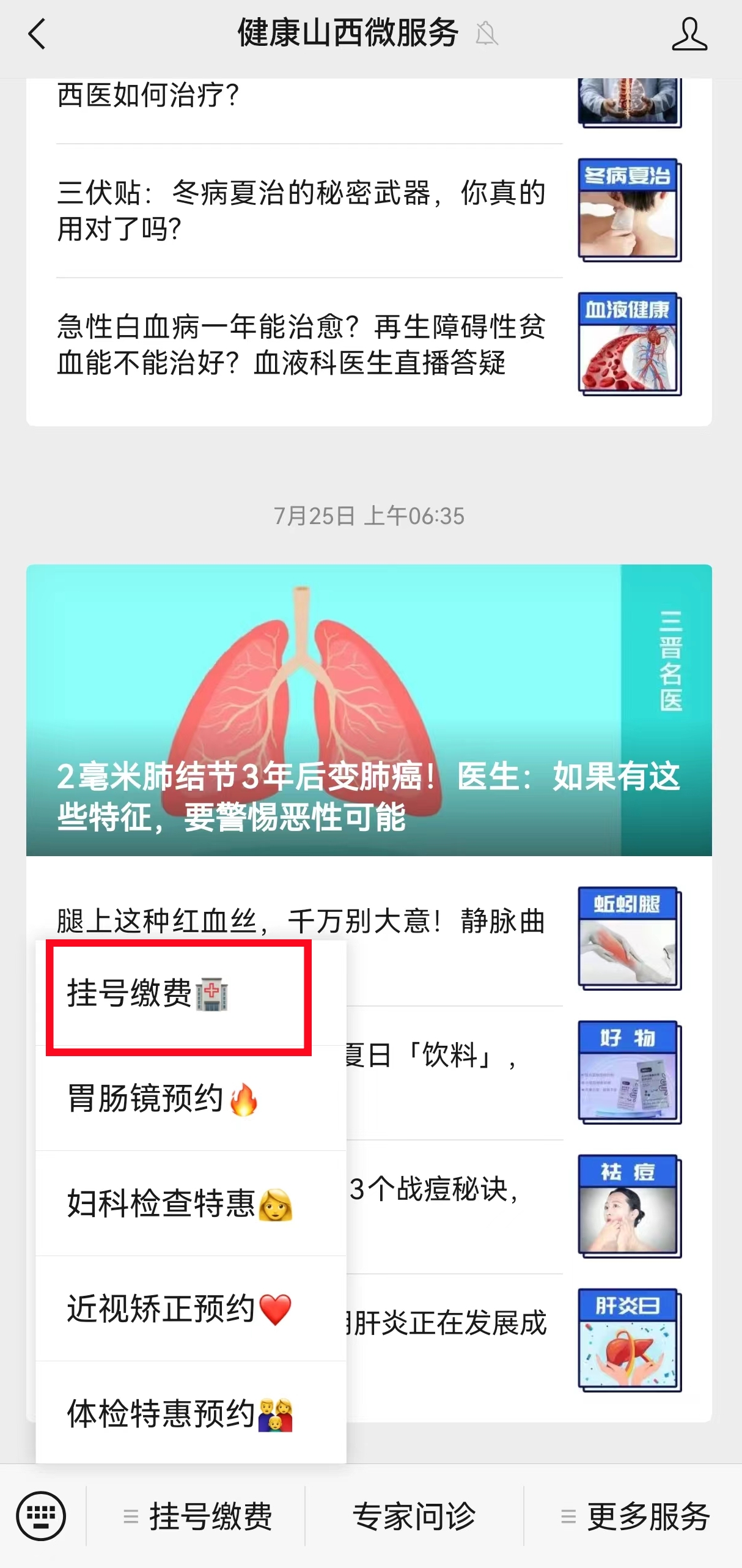Open the 肝炎日 article thumbnail

click(x=629, y=1339)
